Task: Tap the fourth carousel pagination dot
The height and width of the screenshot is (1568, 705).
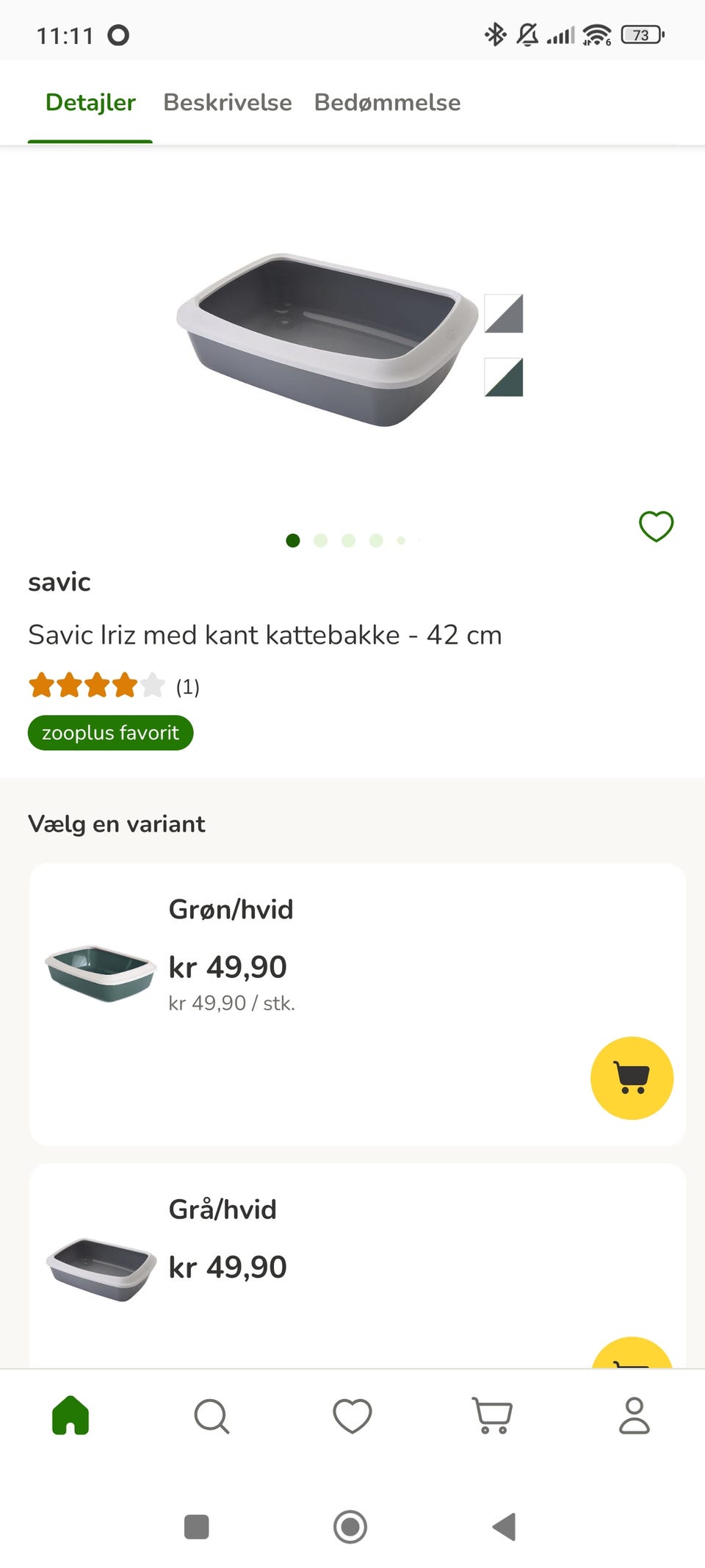Action: [374, 541]
